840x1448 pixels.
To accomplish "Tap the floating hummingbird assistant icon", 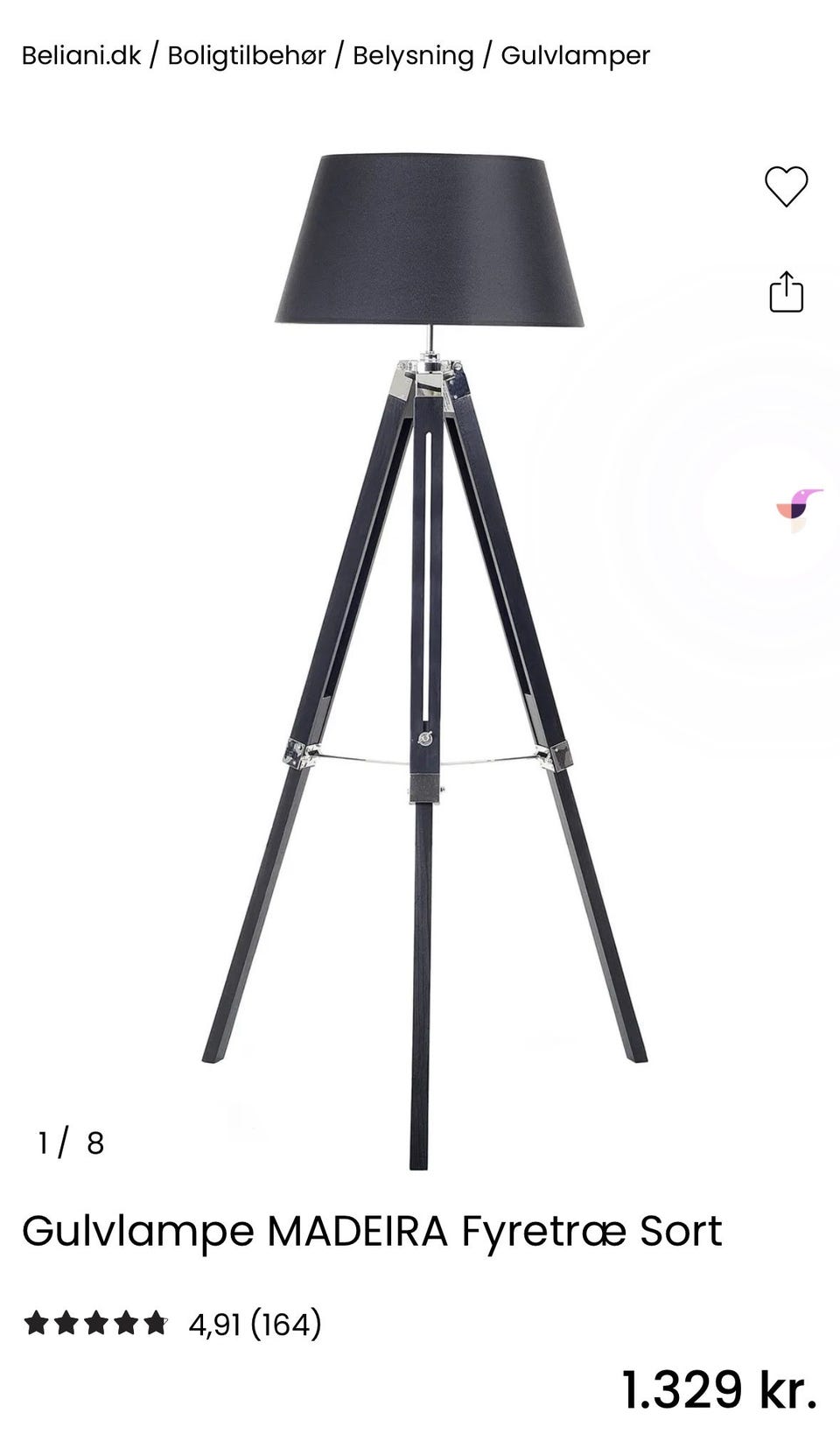I will [799, 510].
